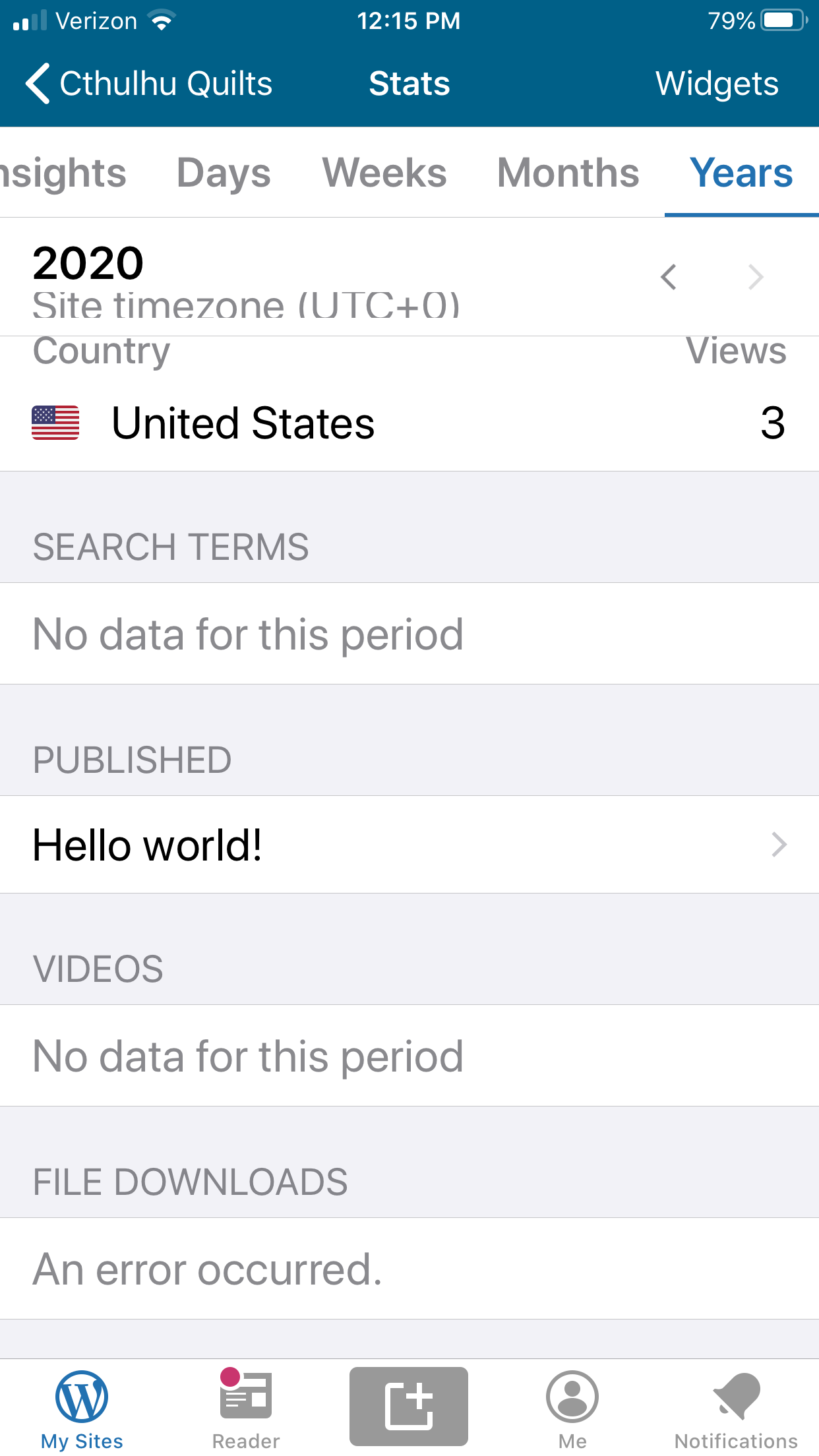
Task: Go to the previous year
Action: (x=669, y=277)
